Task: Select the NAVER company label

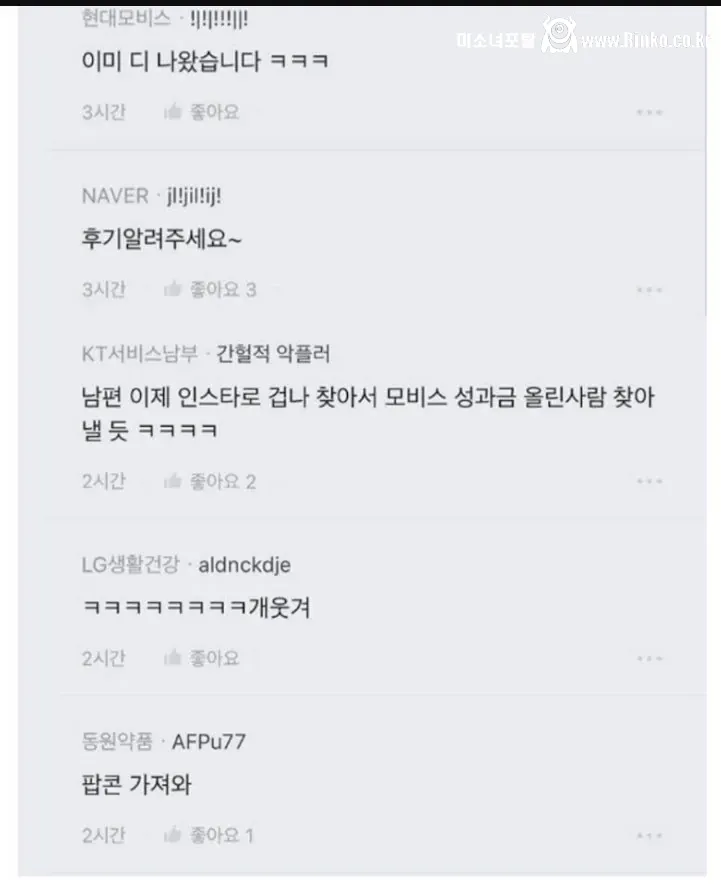Action: tap(116, 196)
